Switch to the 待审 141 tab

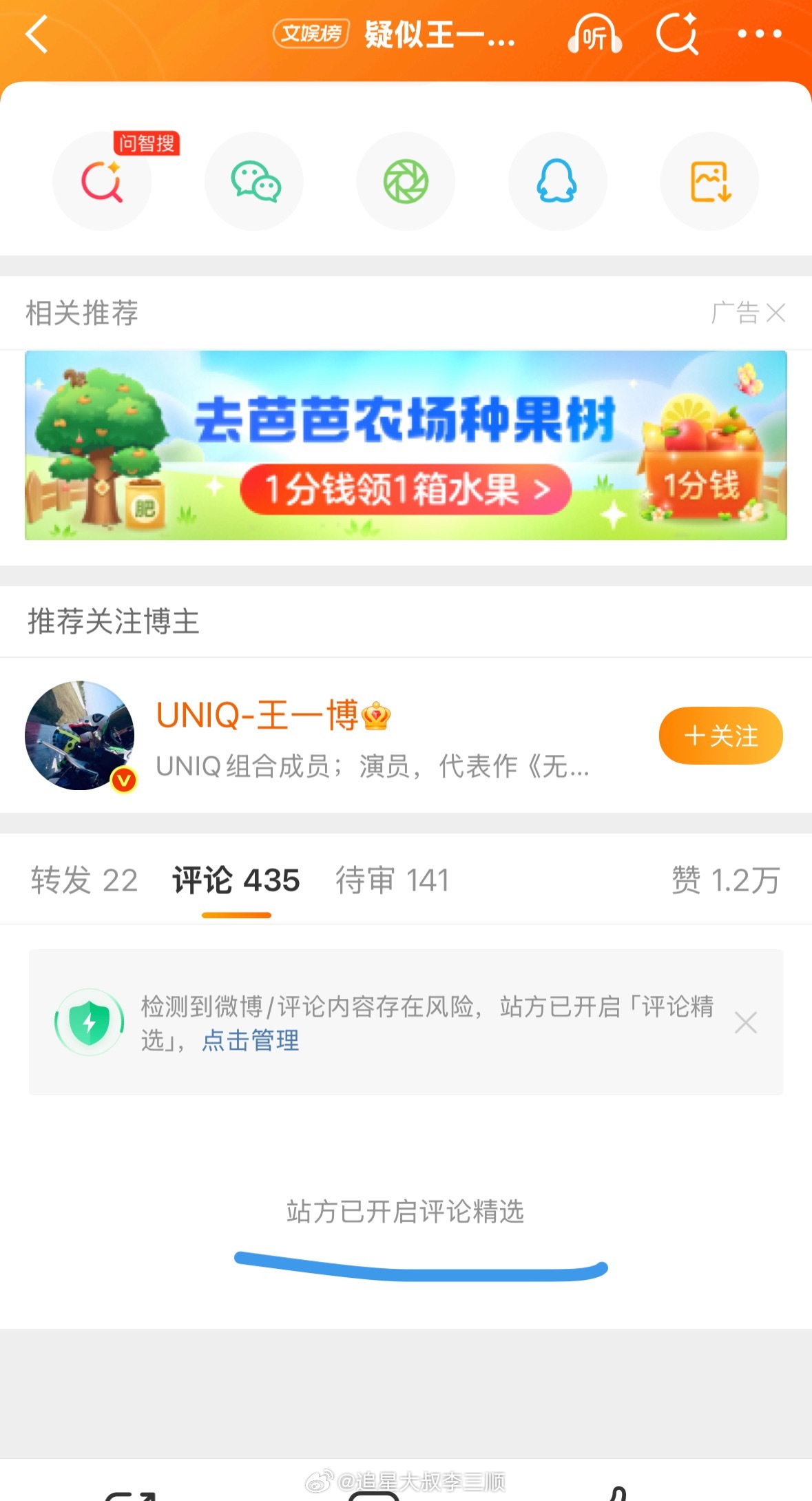click(x=391, y=880)
